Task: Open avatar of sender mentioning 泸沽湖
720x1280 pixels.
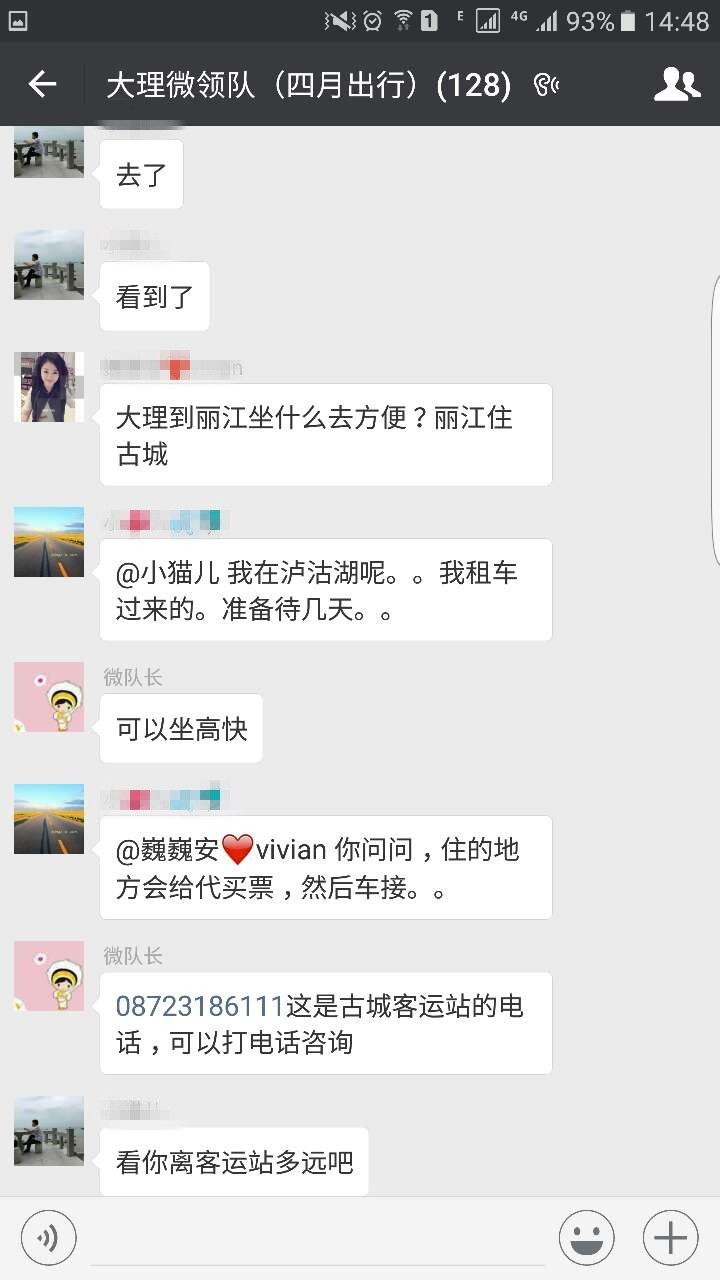Action: coord(49,542)
